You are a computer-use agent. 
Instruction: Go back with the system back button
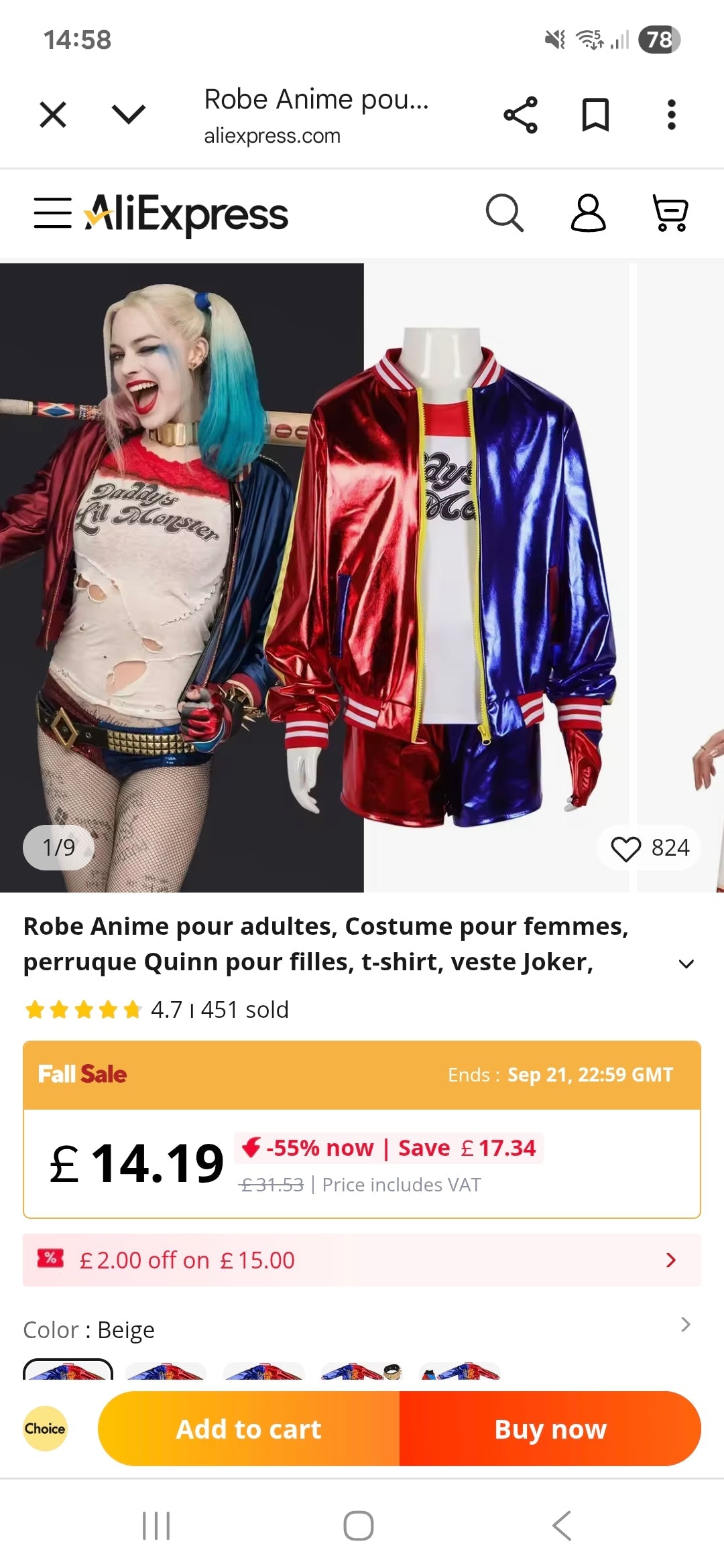pyautogui.click(x=562, y=1526)
